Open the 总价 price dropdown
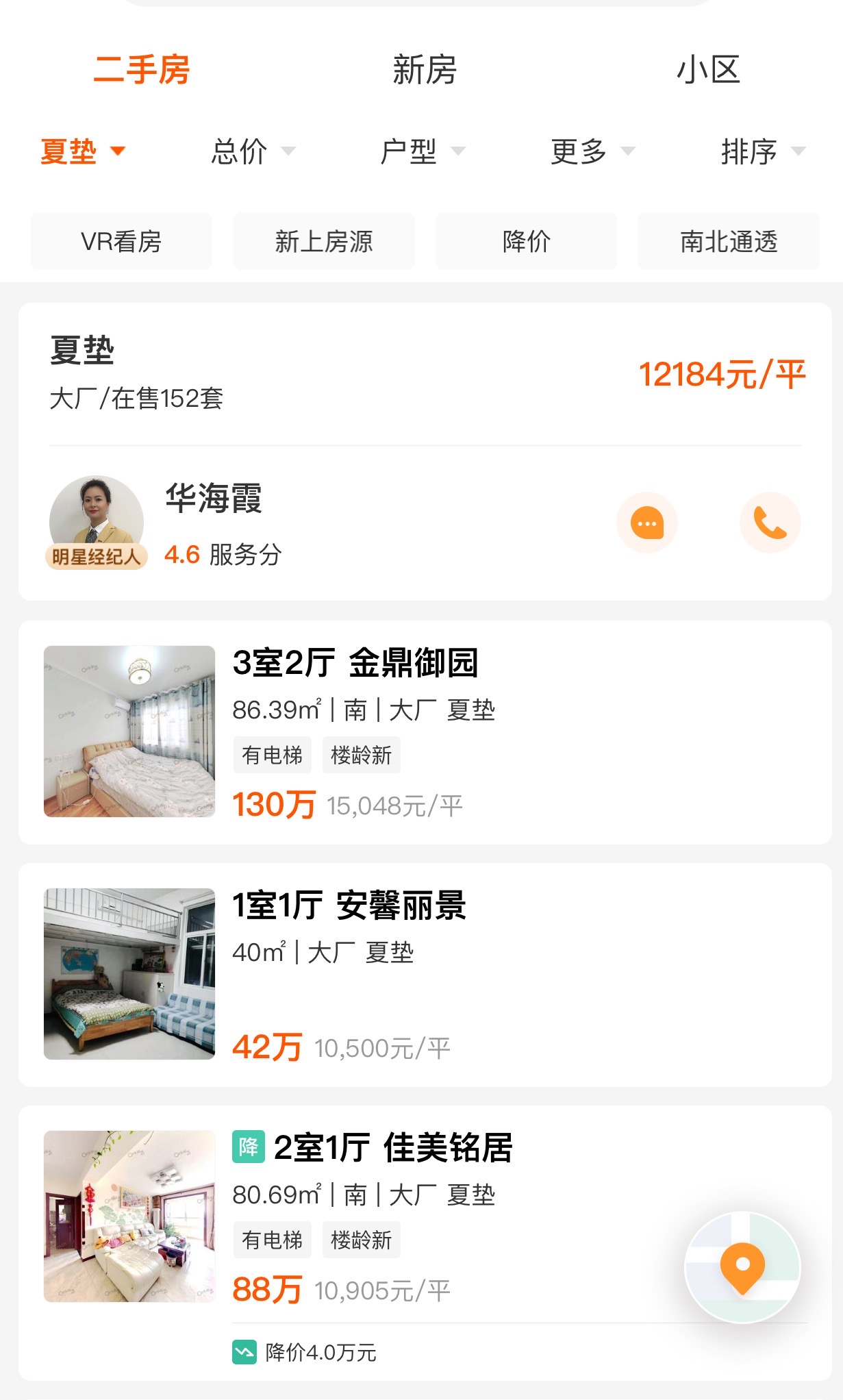 pyautogui.click(x=253, y=151)
